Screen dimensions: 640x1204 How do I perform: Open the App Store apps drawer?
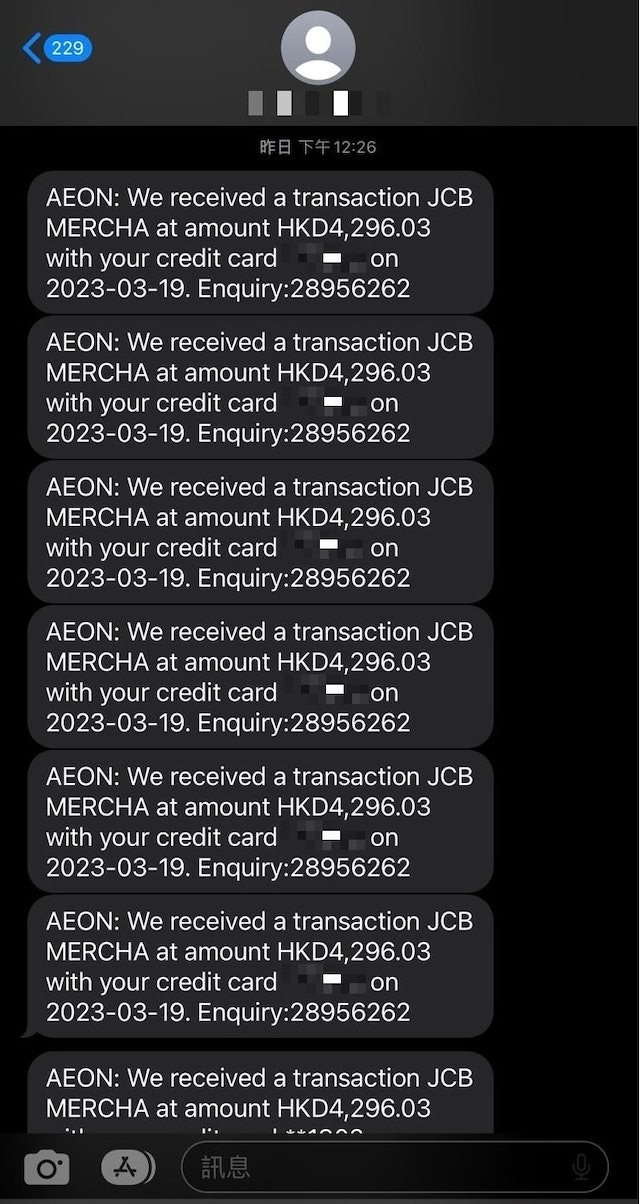(128, 1167)
